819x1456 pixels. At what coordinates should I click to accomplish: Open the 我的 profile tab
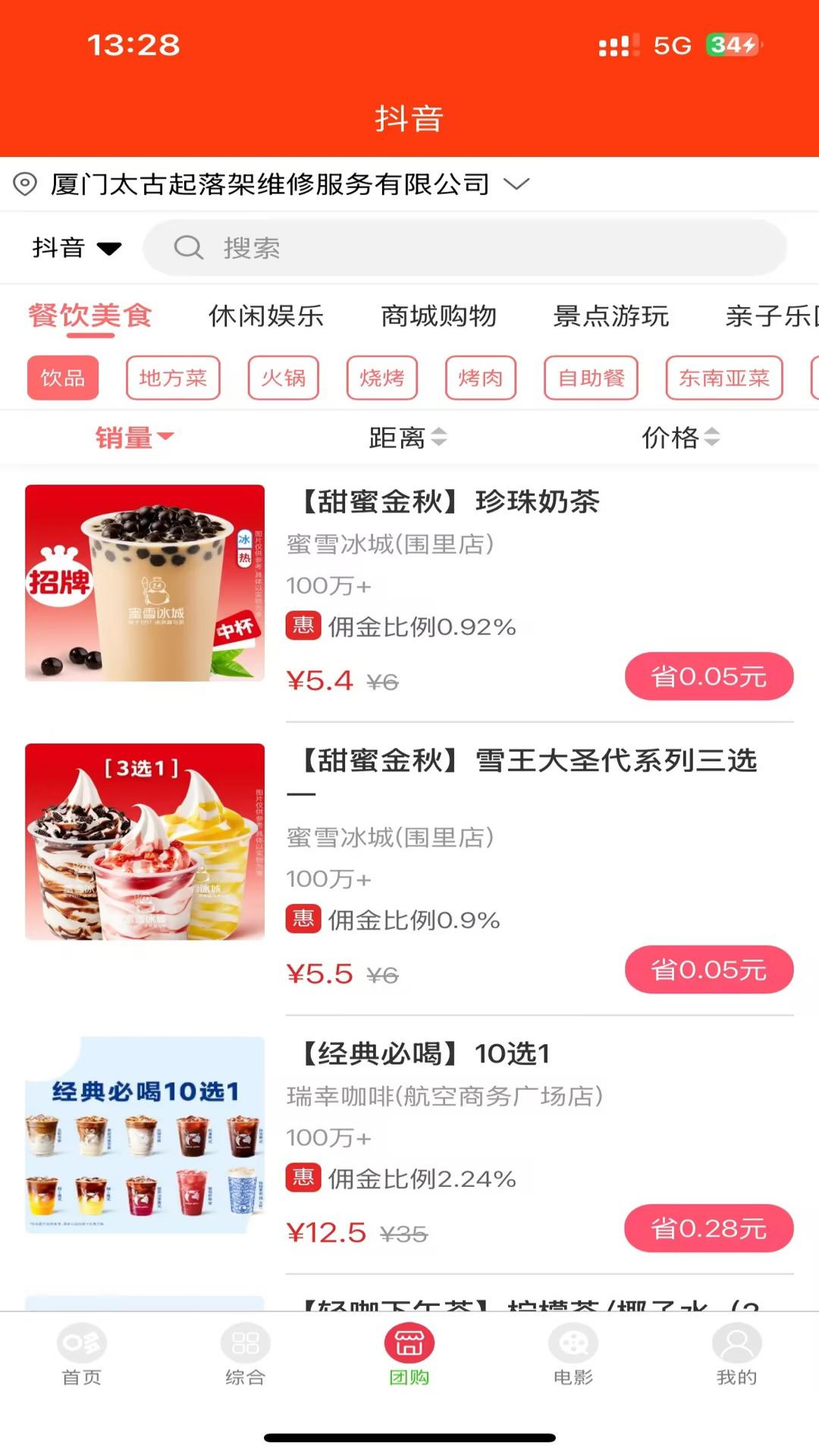tap(736, 1354)
